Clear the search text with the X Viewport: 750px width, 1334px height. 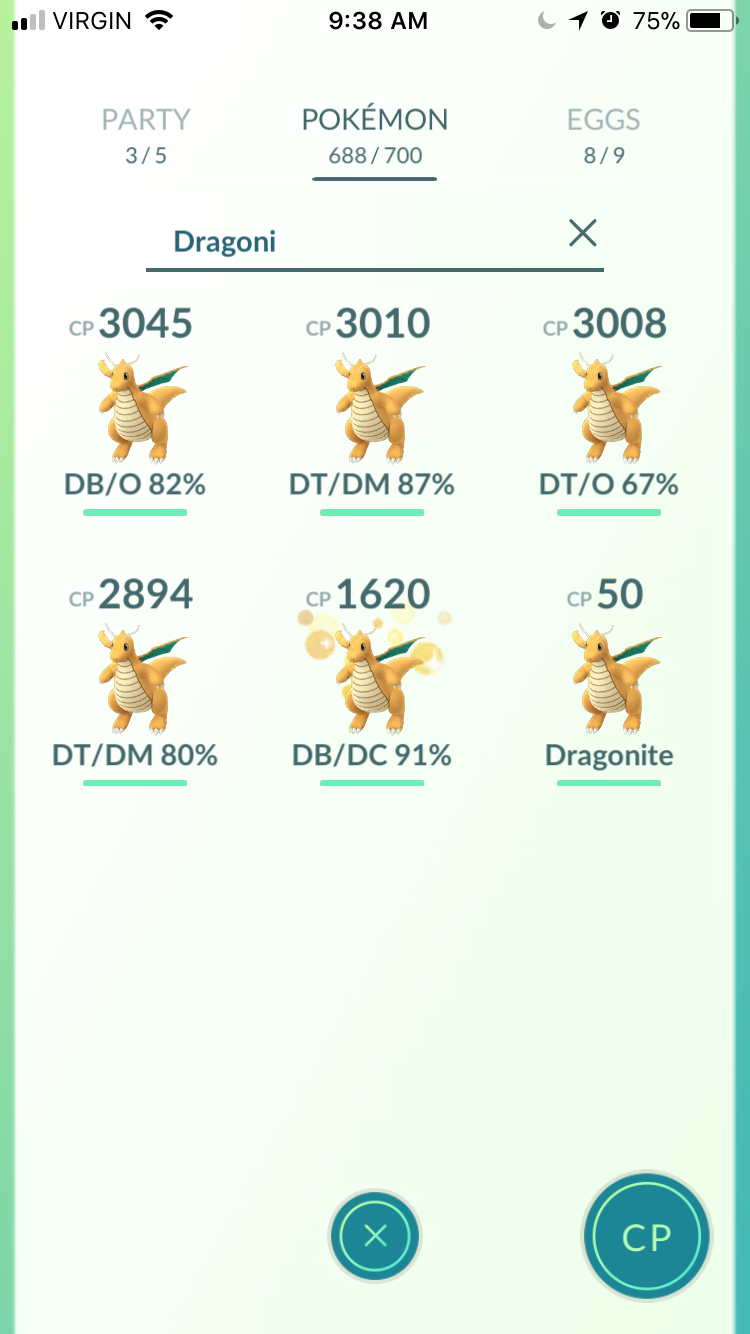click(582, 234)
